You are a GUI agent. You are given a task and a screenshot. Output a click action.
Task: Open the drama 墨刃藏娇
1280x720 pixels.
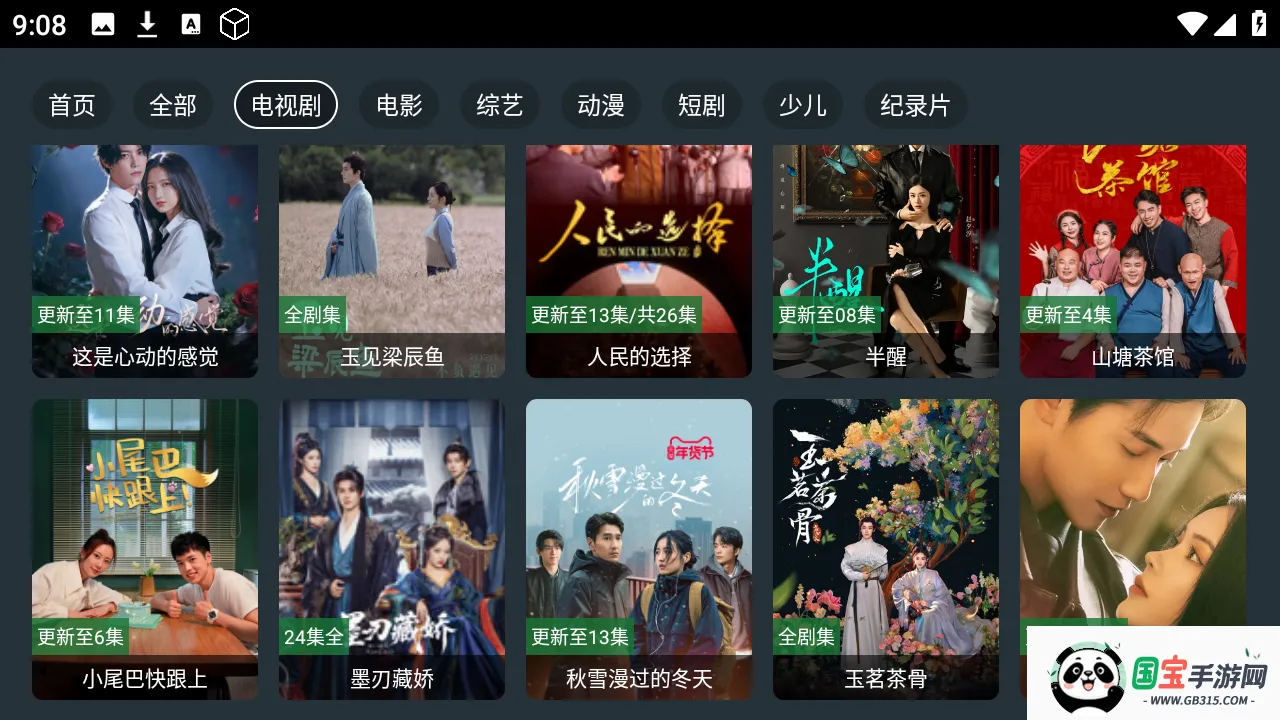pyautogui.click(x=392, y=548)
